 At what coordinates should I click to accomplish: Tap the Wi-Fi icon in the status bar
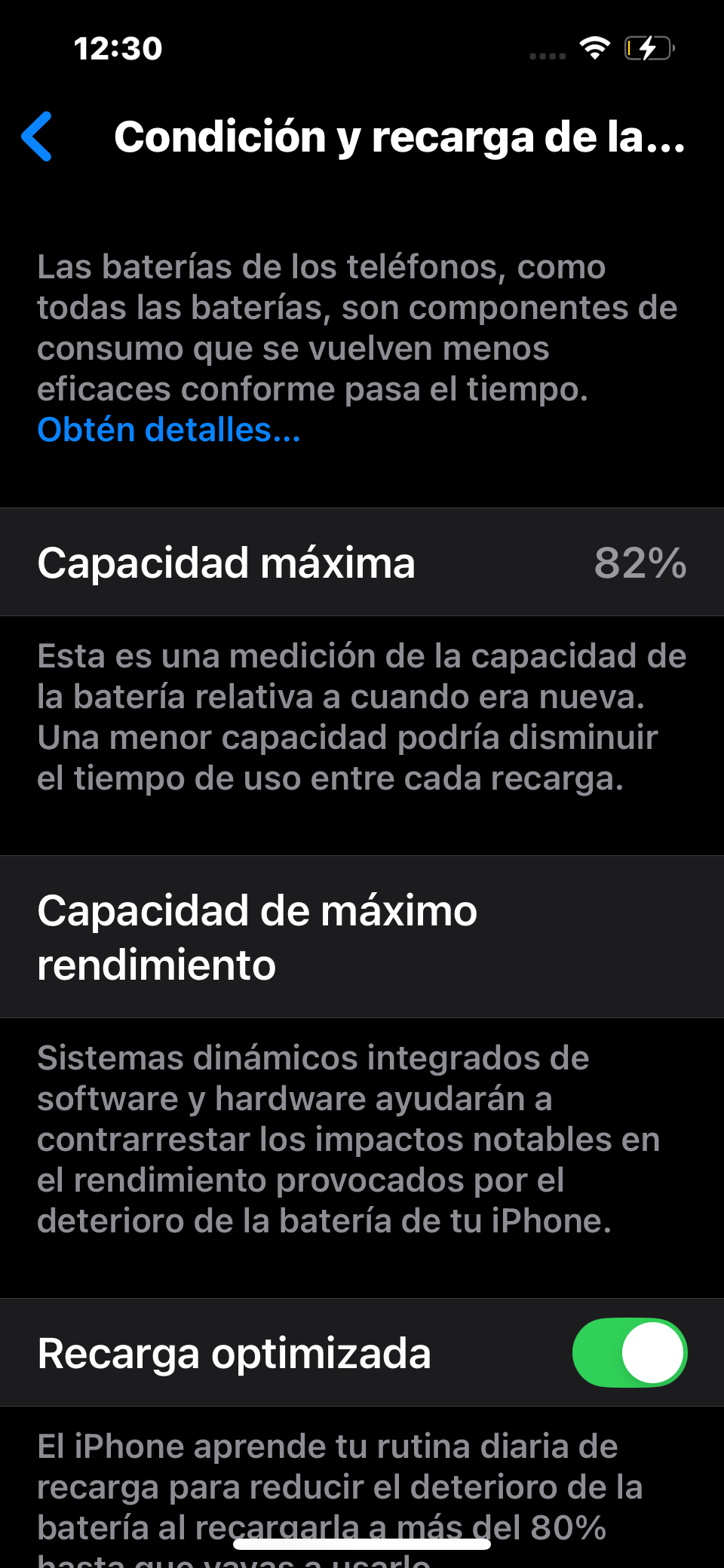(595, 48)
